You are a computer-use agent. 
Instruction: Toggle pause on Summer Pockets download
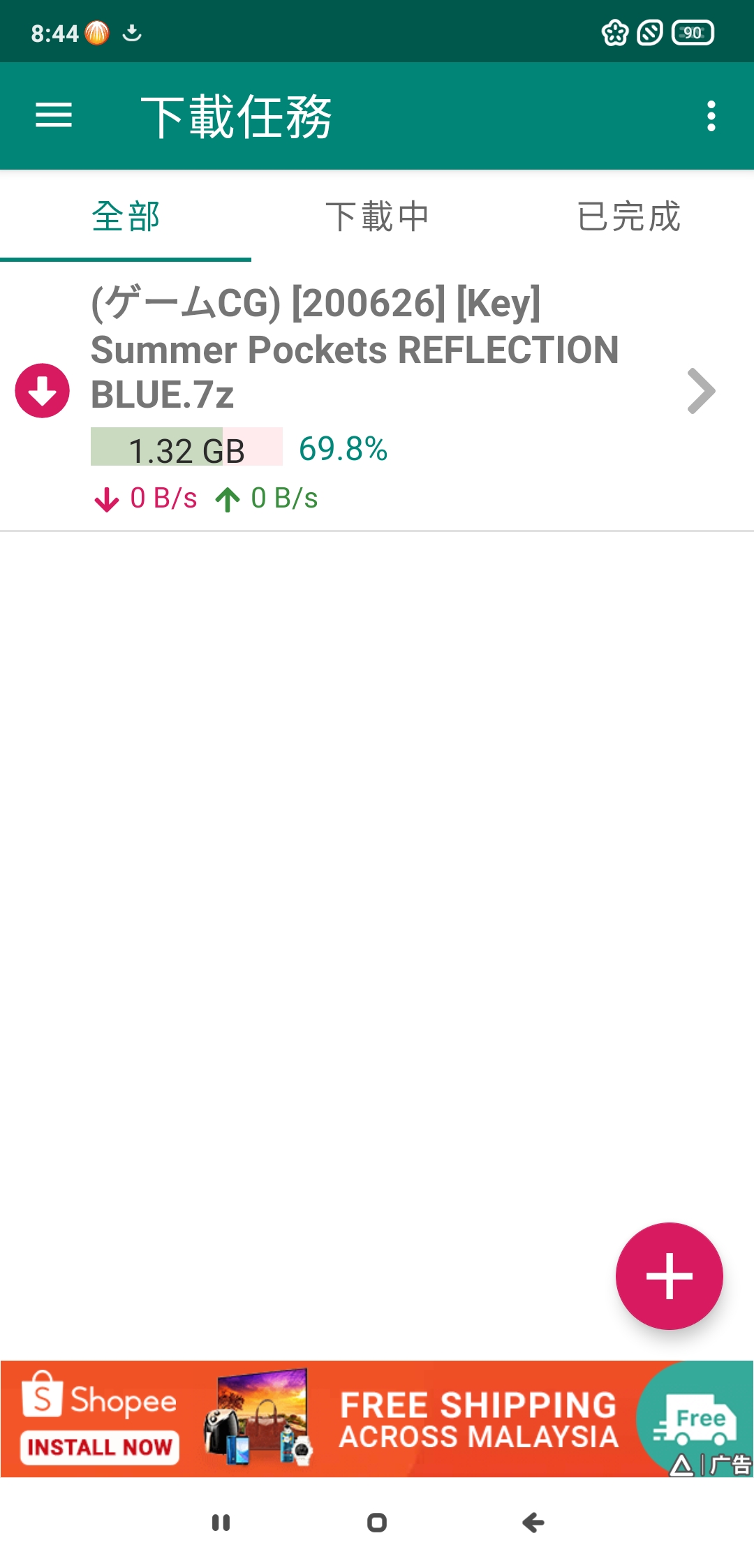pos(42,390)
